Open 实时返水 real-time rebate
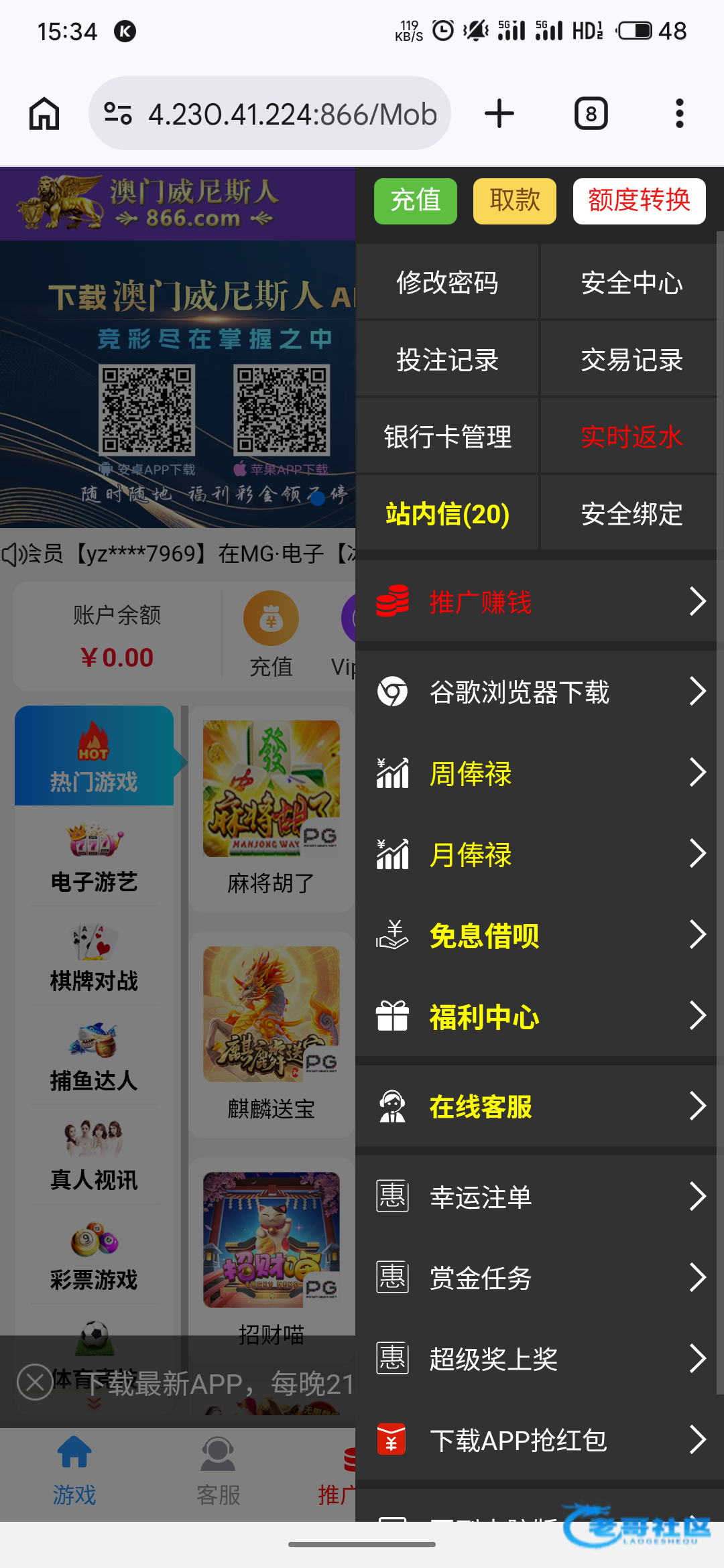The width and height of the screenshot is (724, 1568). (x=631, y=436)
